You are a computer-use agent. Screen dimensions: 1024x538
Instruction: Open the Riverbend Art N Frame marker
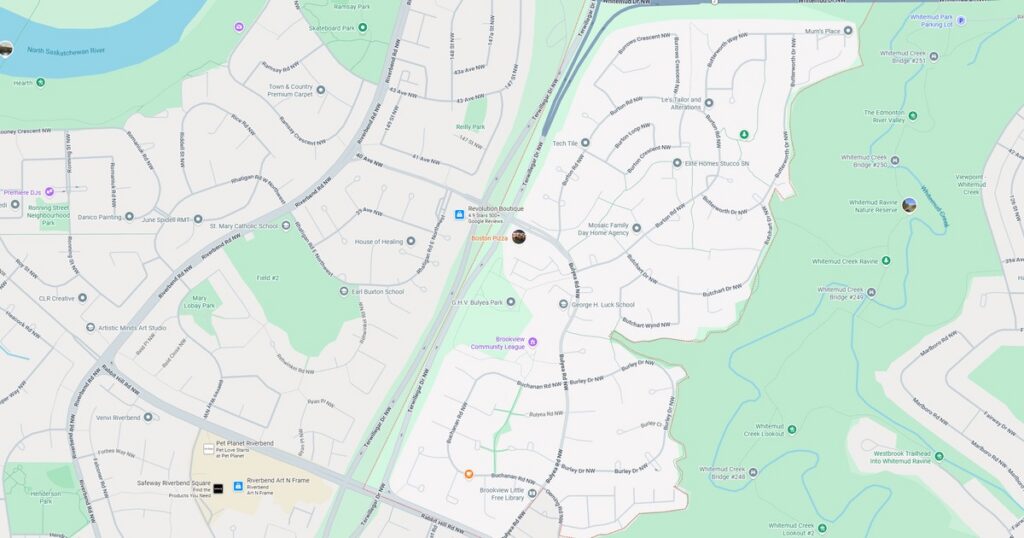tap(238, 486)
